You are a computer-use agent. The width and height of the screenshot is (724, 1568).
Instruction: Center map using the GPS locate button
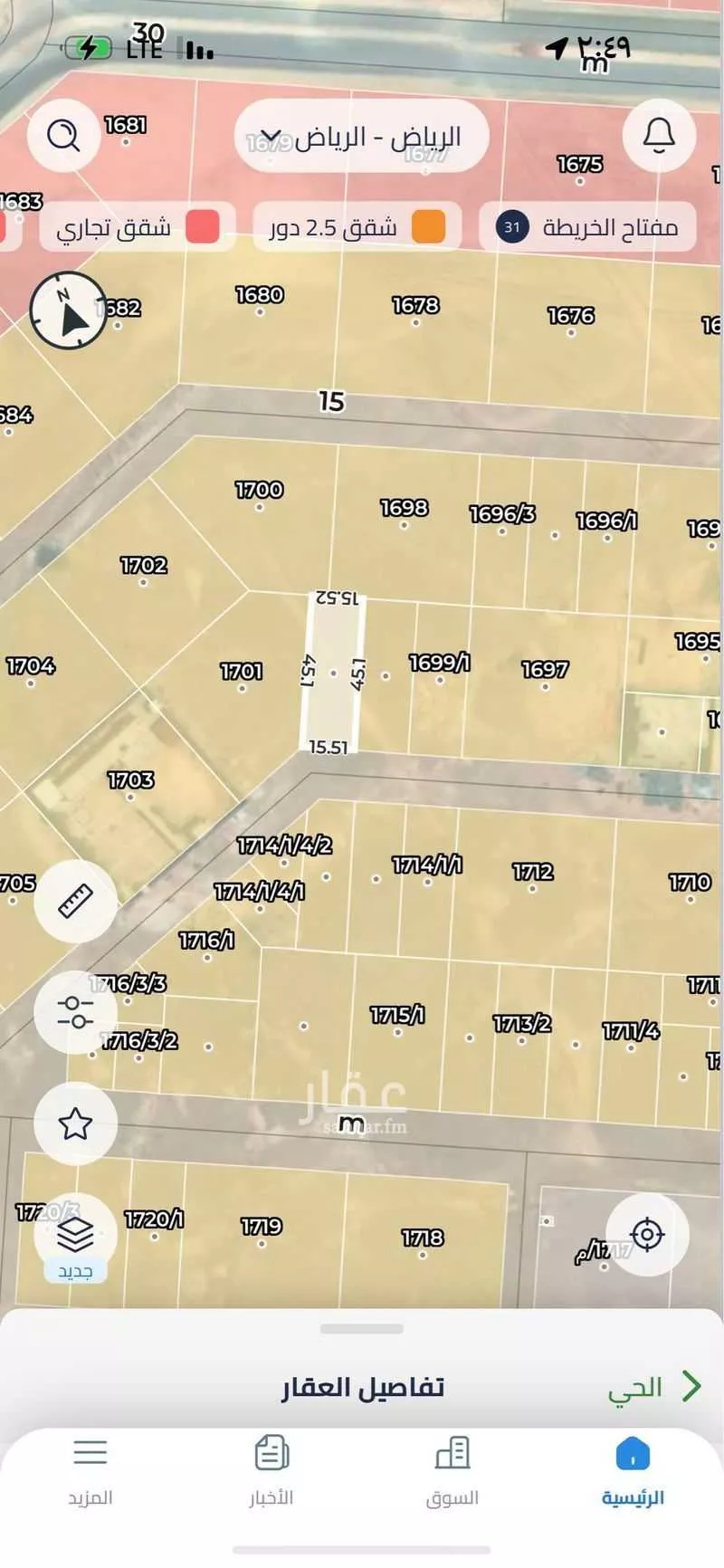tap(647, 1233)
